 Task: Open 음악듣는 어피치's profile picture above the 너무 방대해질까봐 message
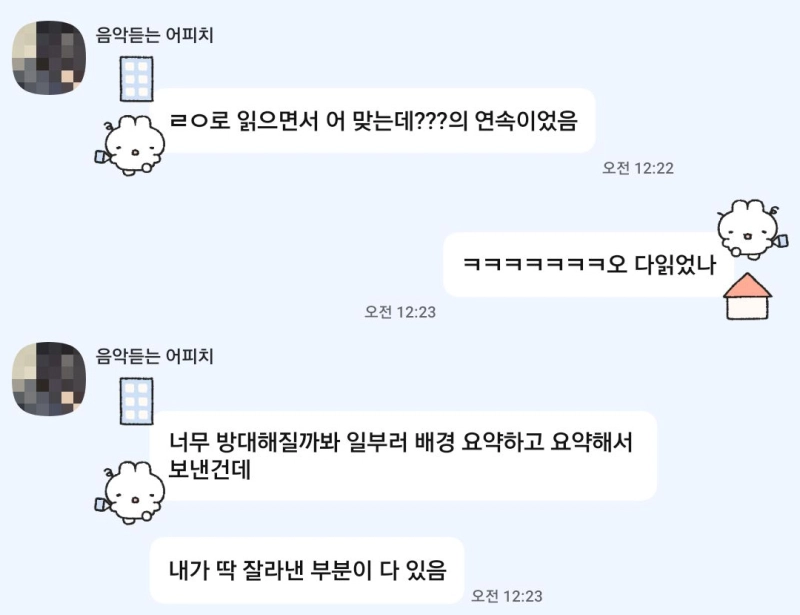click(49, 378)
